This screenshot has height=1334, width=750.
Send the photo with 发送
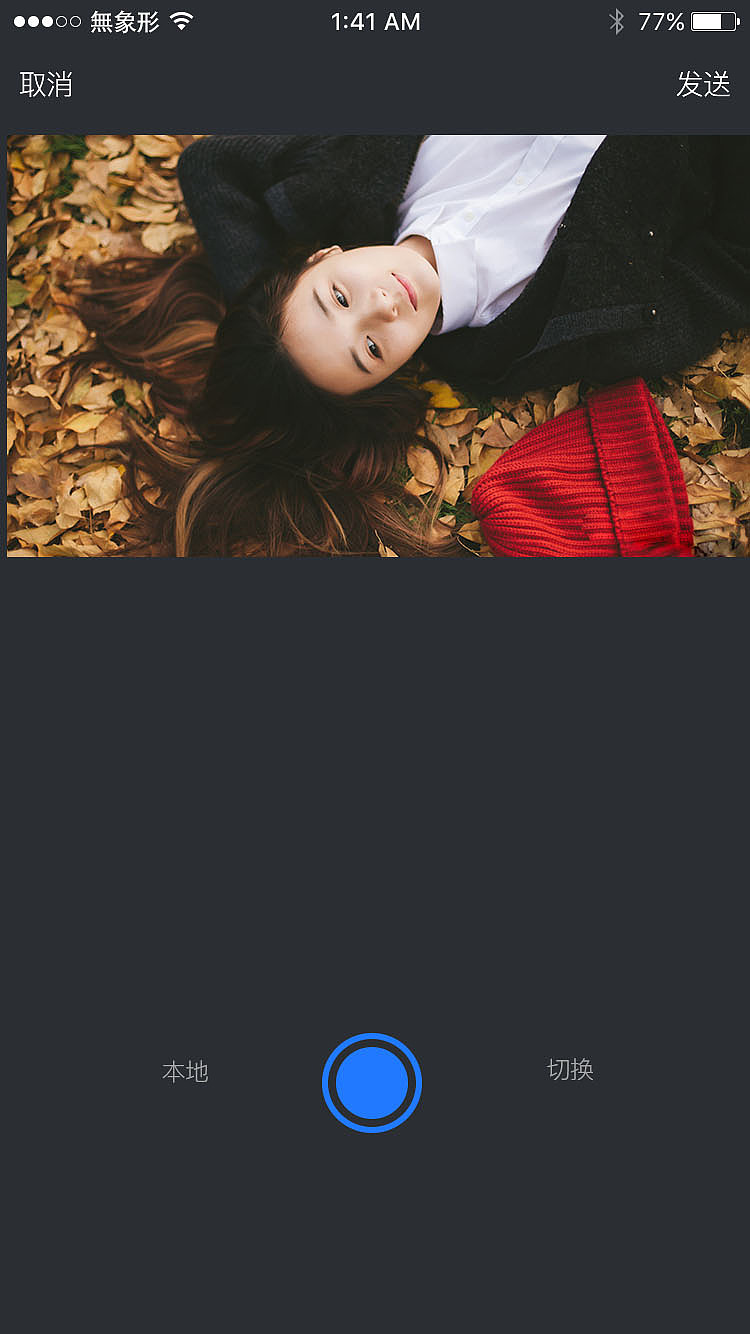[703, 85]
